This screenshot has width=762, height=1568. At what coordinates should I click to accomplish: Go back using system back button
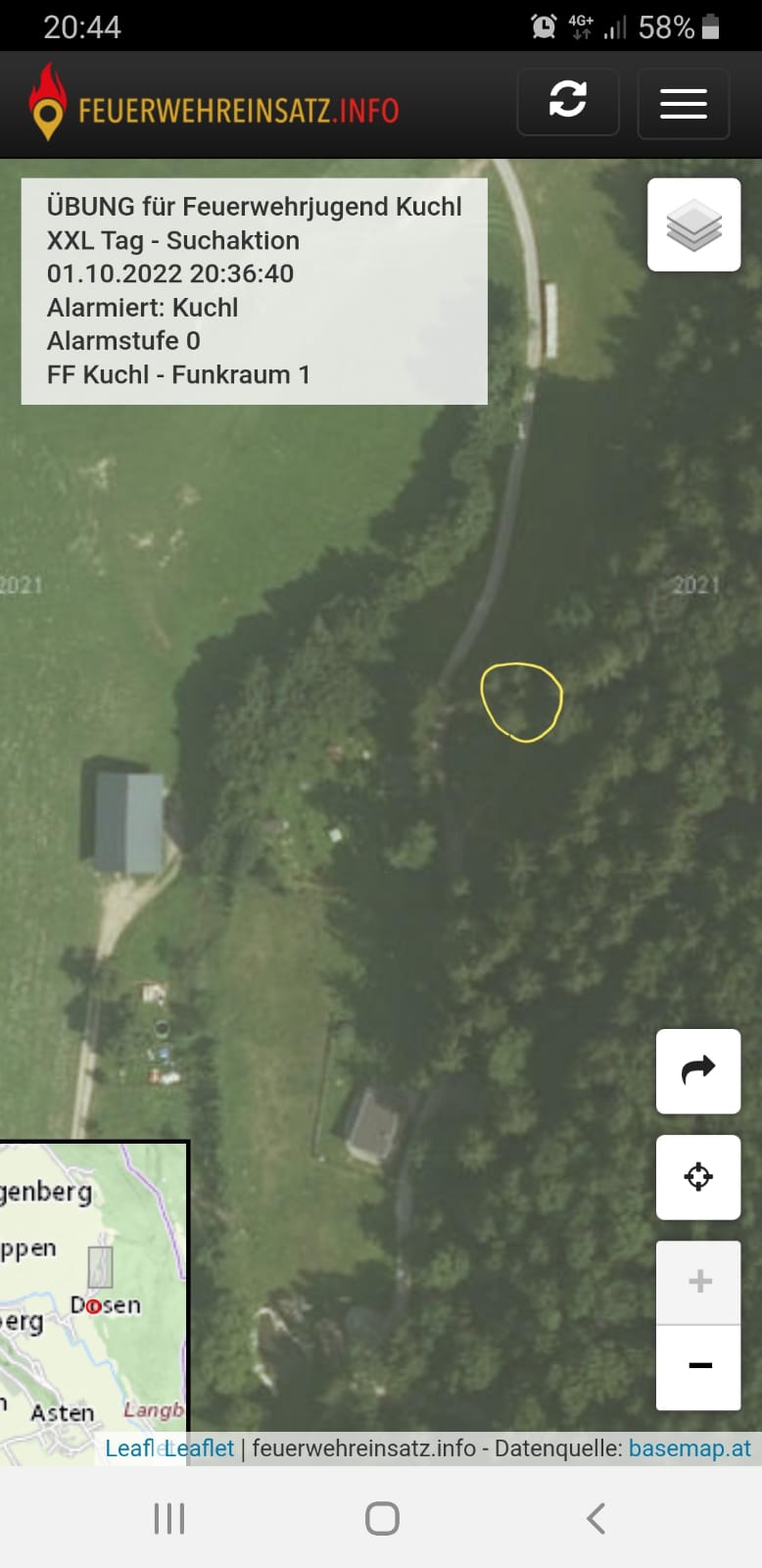click(595, 1518)
